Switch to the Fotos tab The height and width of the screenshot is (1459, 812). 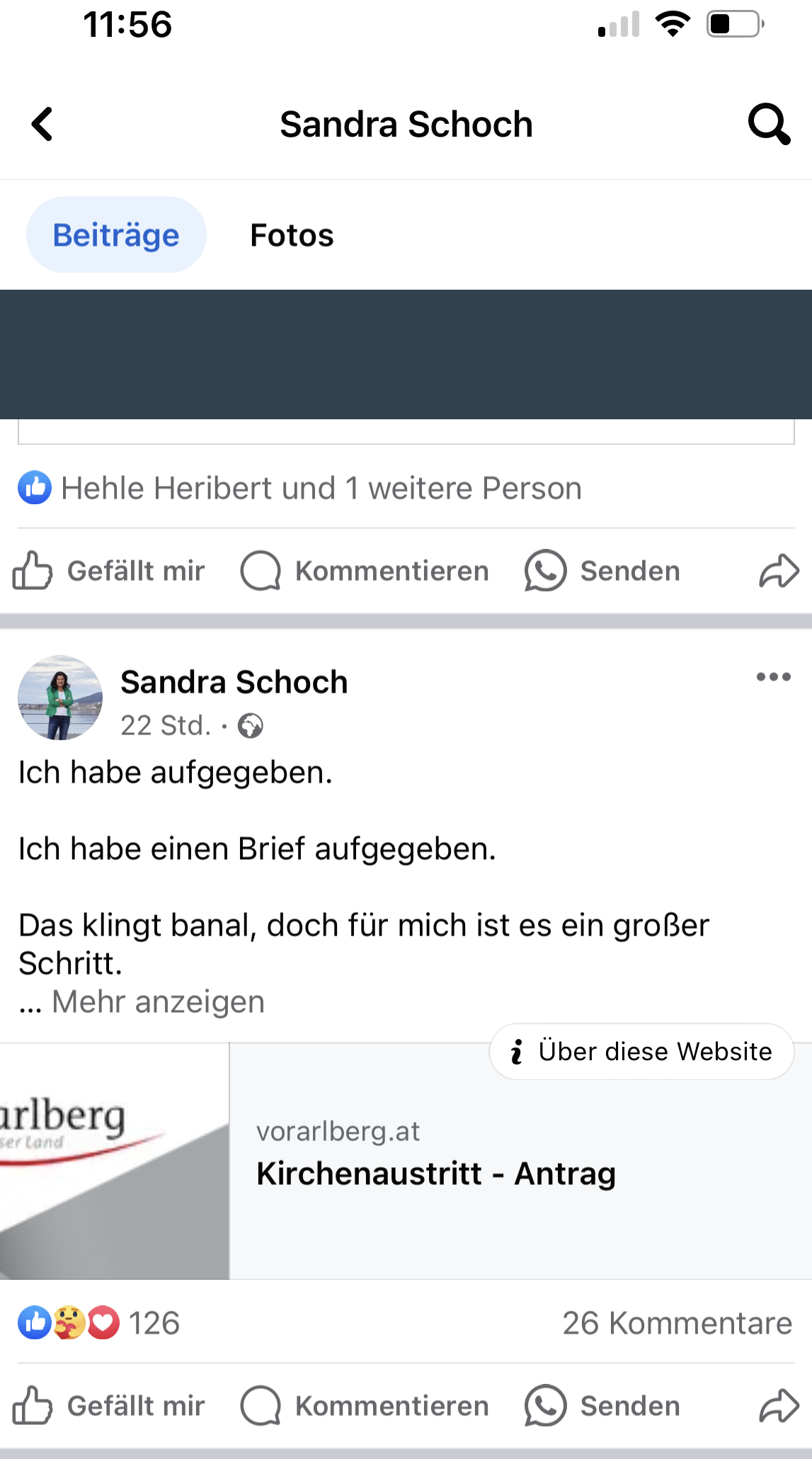point(292,235)
